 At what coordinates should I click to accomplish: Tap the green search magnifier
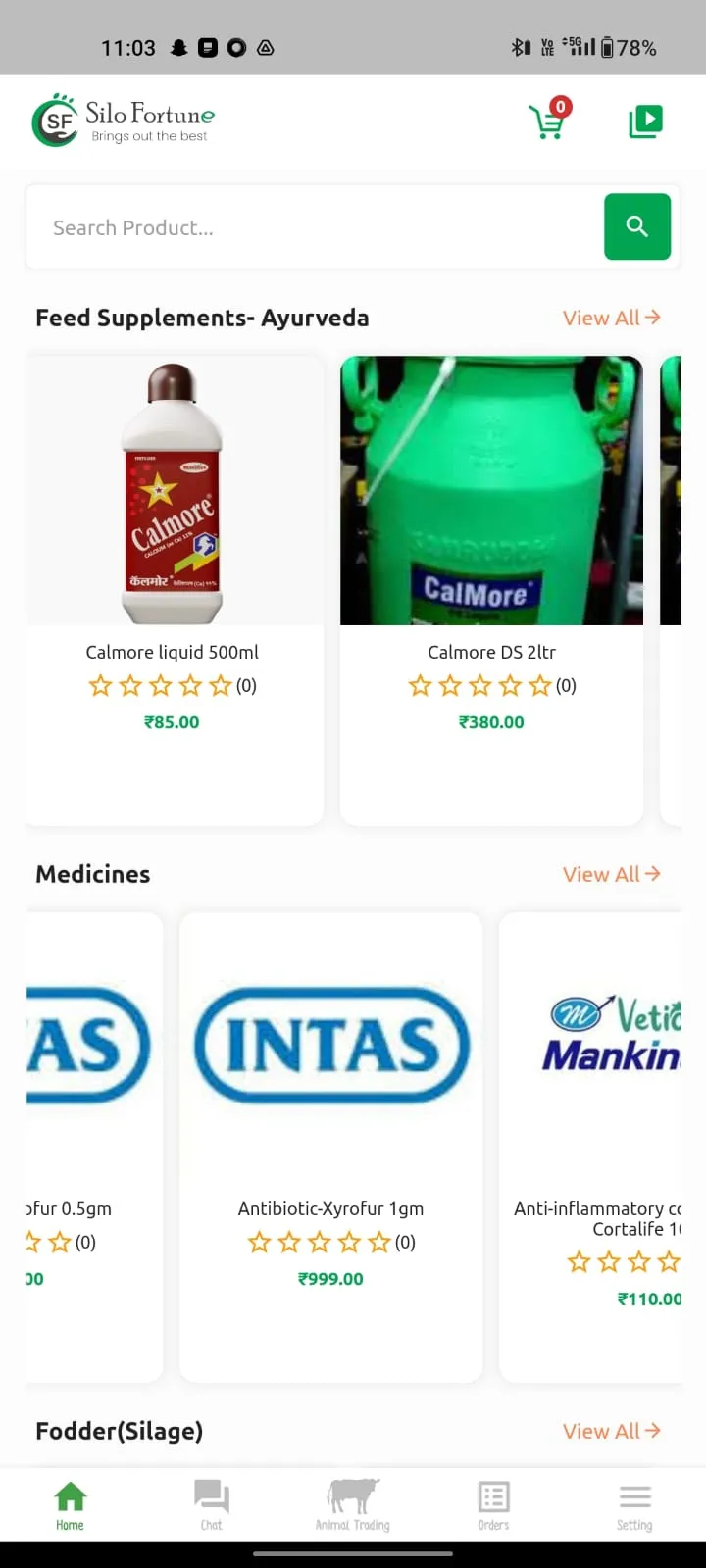(x=637, y=226)
